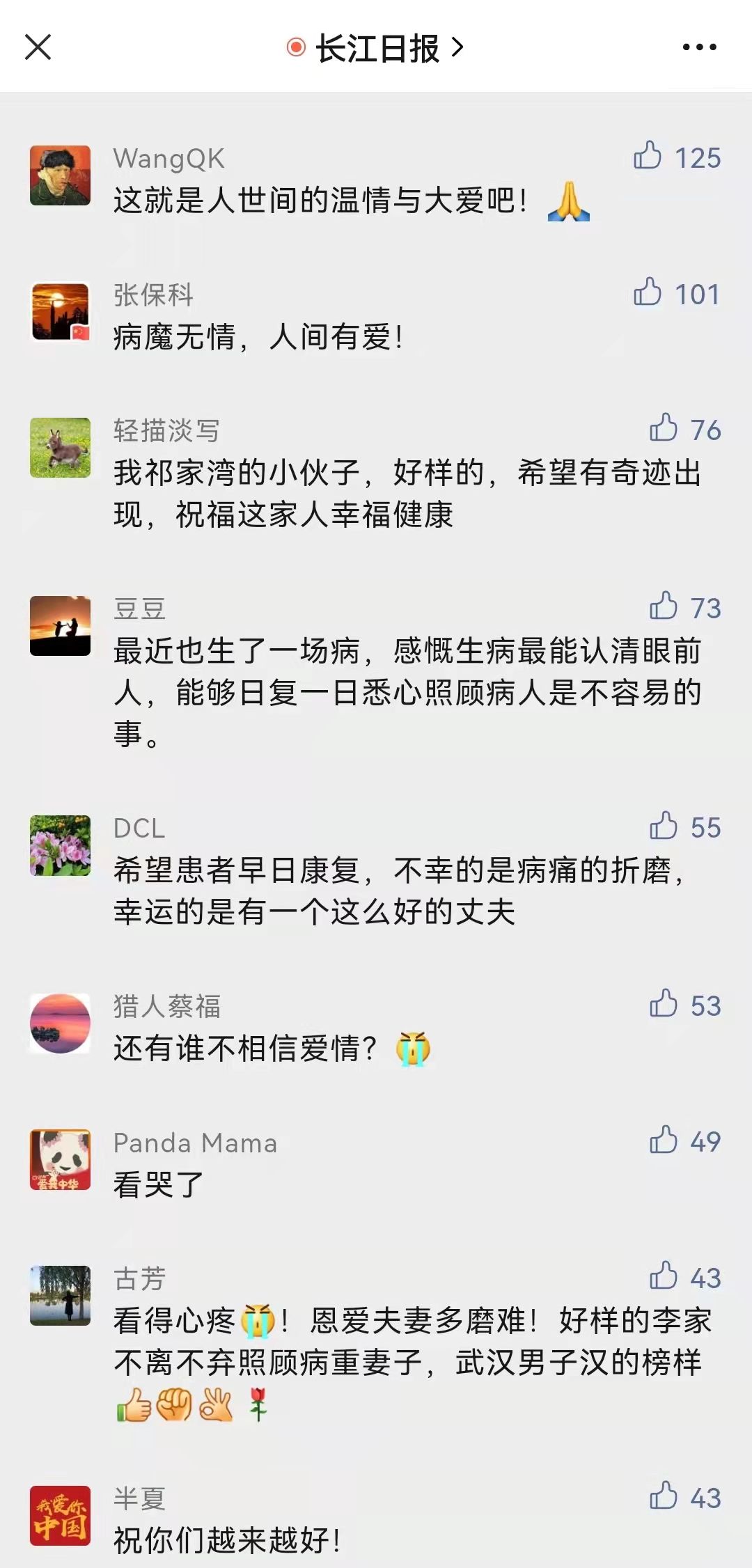Like the comment by 轻描淡写
Screen dimensions: 752x1568
click(x=664, y=428)
